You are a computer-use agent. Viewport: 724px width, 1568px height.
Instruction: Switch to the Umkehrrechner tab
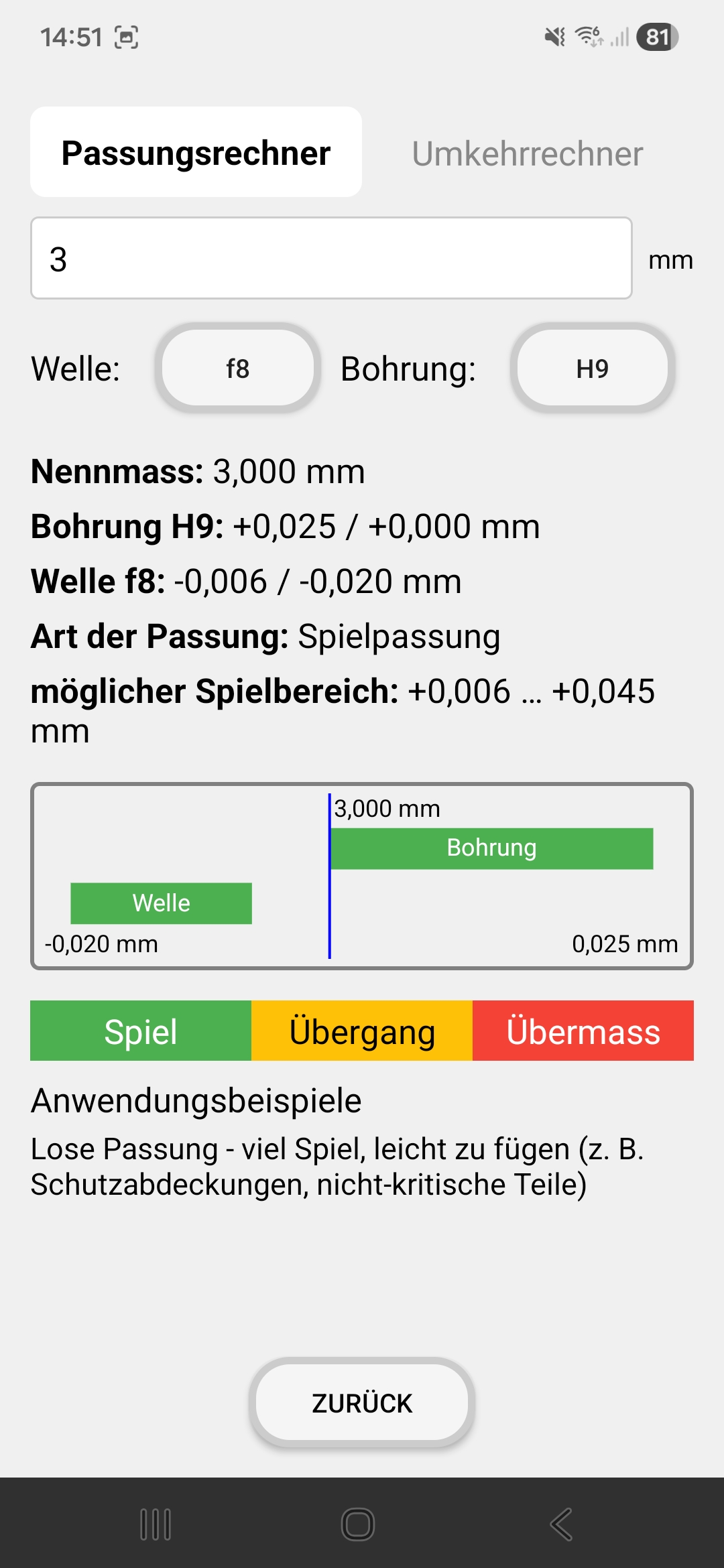pyautogui.click(x=528, y=153)
